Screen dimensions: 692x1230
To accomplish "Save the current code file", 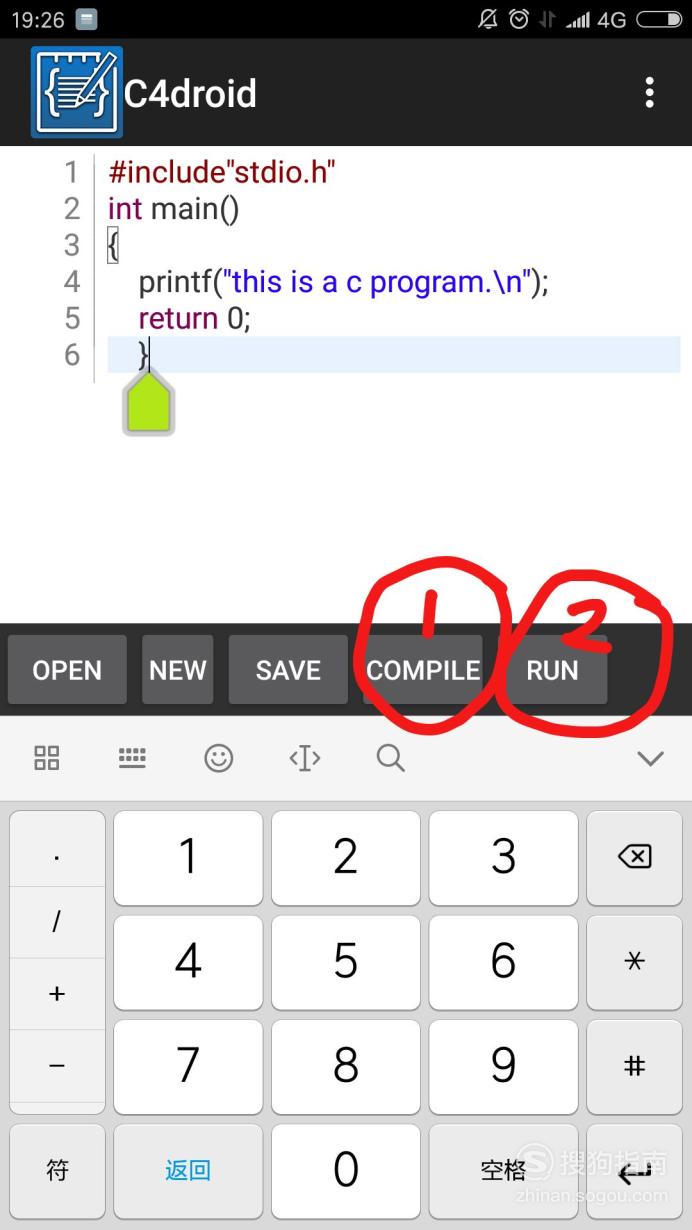I will (288, 670).
